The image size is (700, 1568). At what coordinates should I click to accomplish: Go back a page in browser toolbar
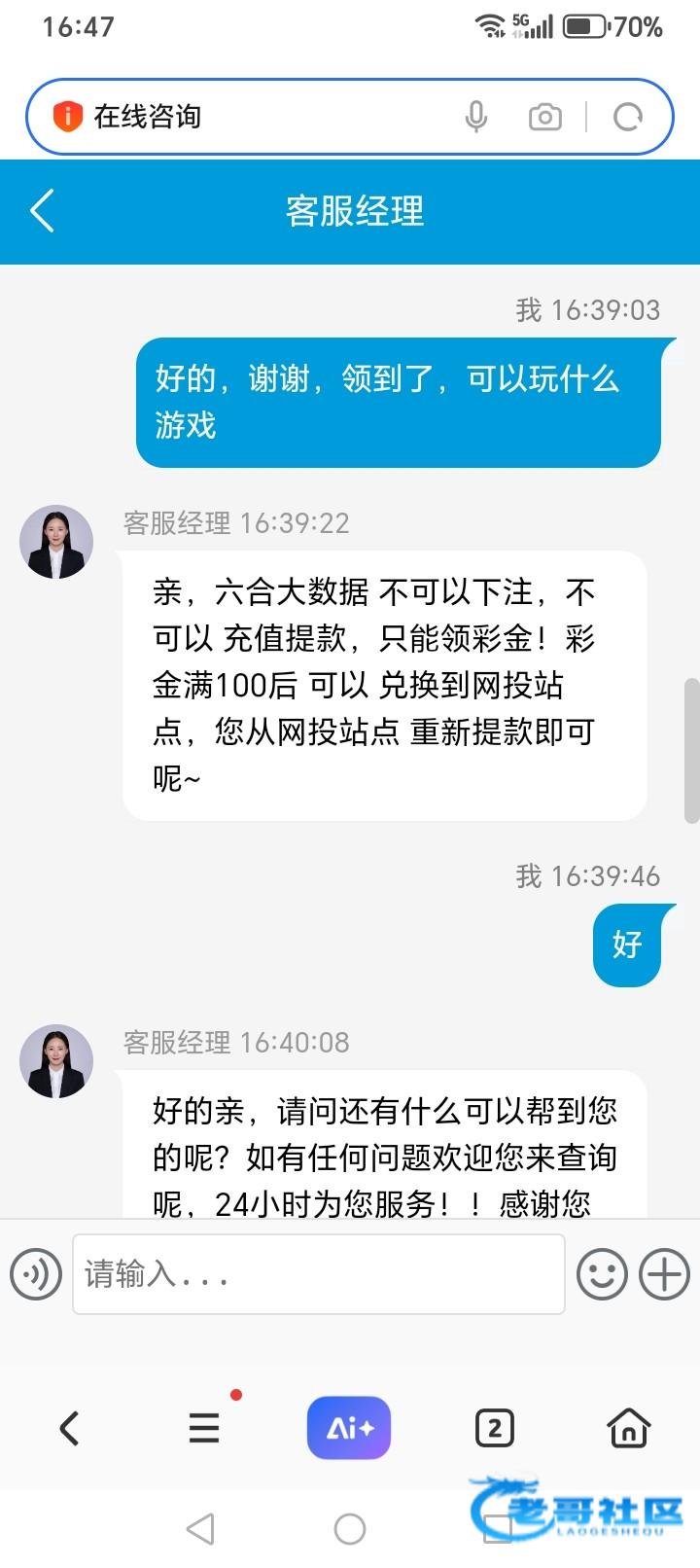pyautogui.click(x=69, y=1428)
